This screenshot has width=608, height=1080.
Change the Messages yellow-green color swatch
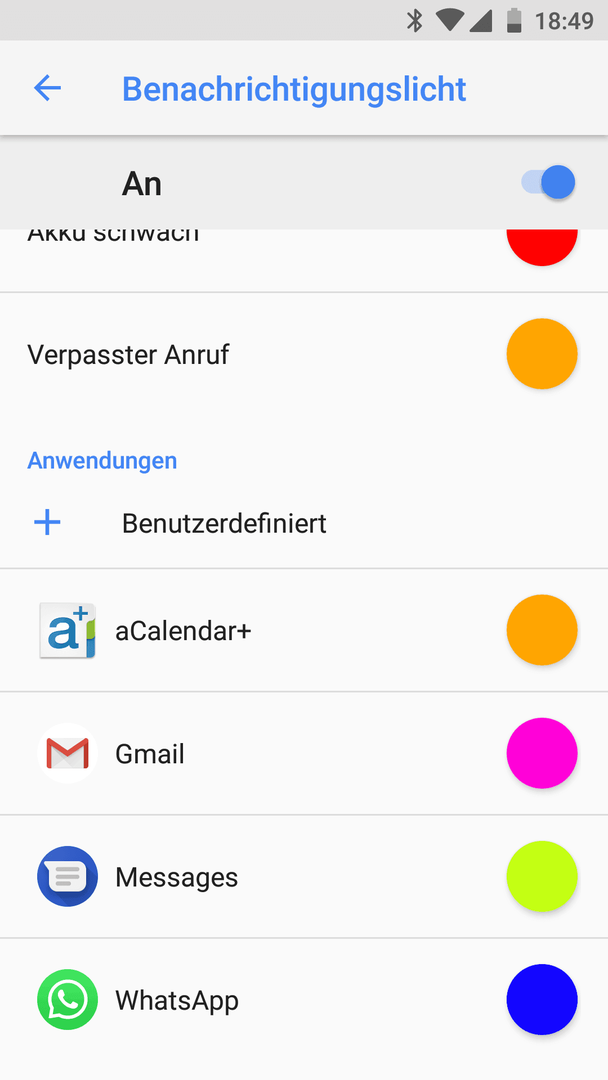point(542,877)
